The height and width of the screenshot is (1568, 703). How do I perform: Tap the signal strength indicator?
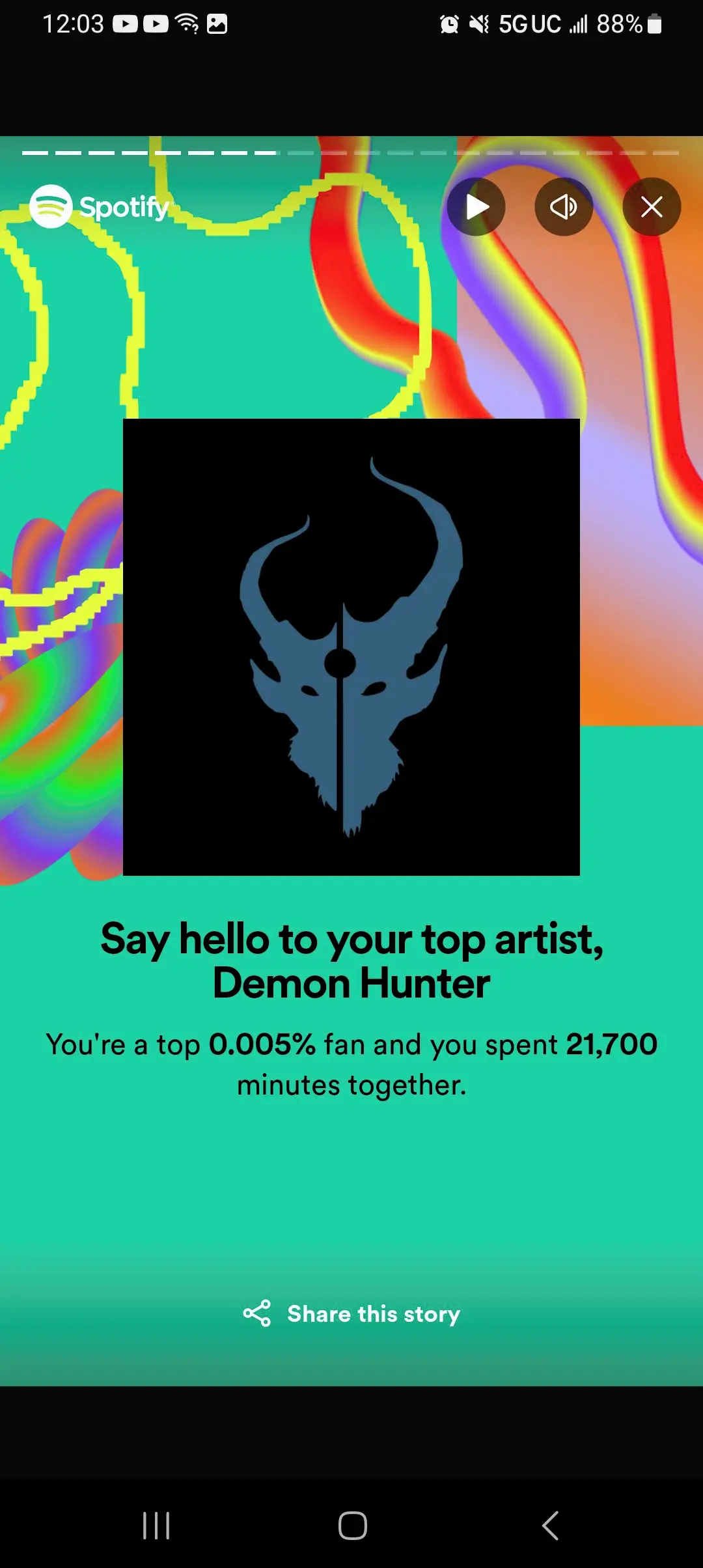[578, 23]
